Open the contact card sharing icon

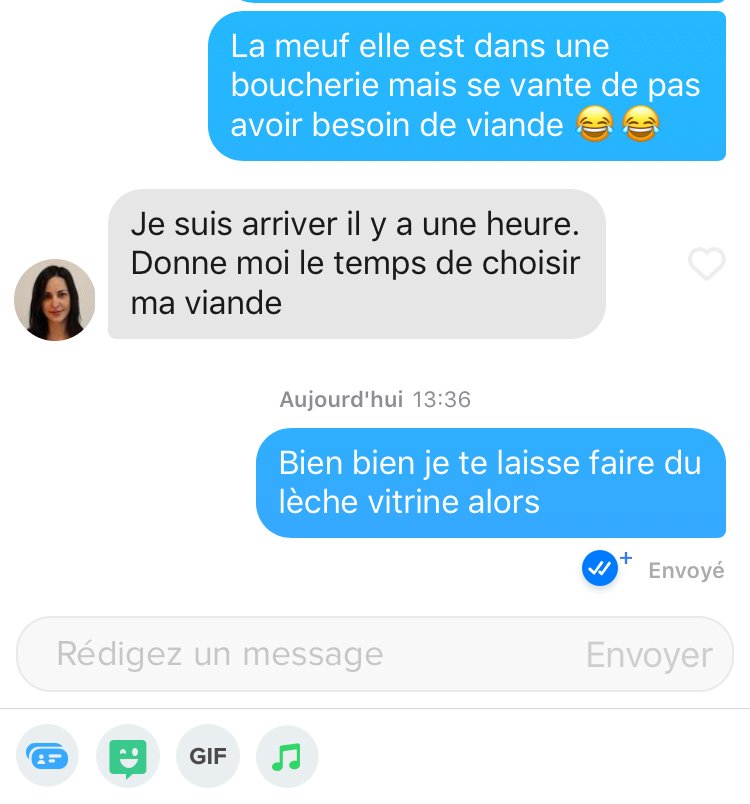point(47,757)
